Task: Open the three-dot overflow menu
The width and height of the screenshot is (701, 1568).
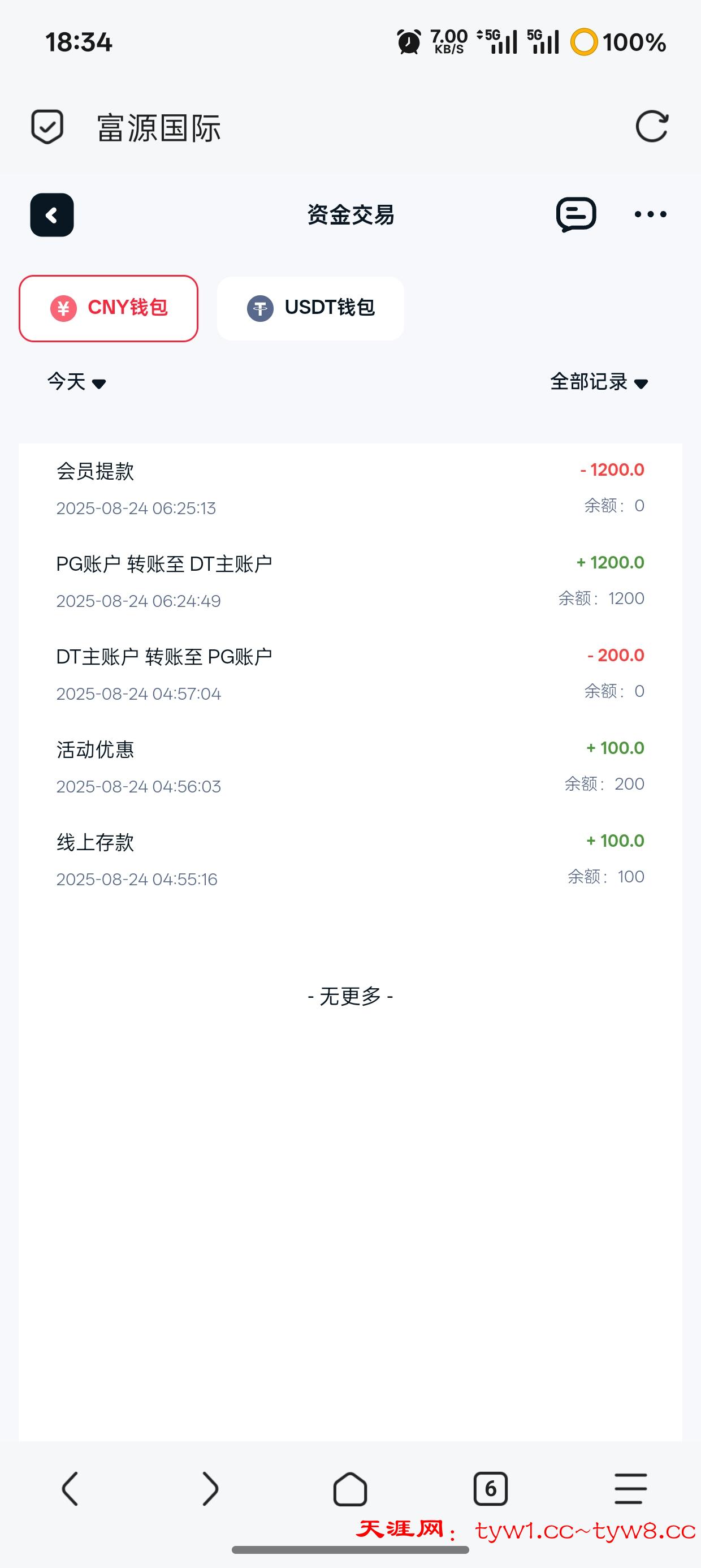Action: 650,214
